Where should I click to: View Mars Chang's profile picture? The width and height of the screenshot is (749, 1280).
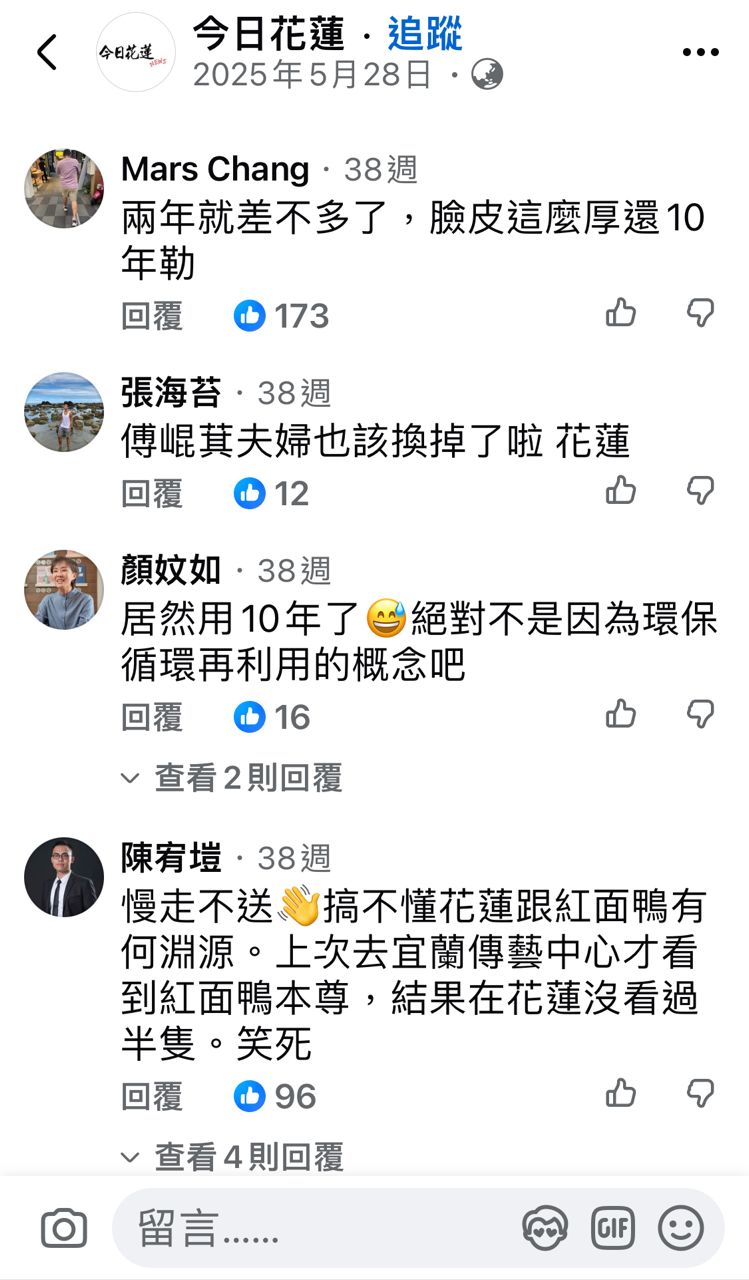pyautogui.click(x=64, y=189)
